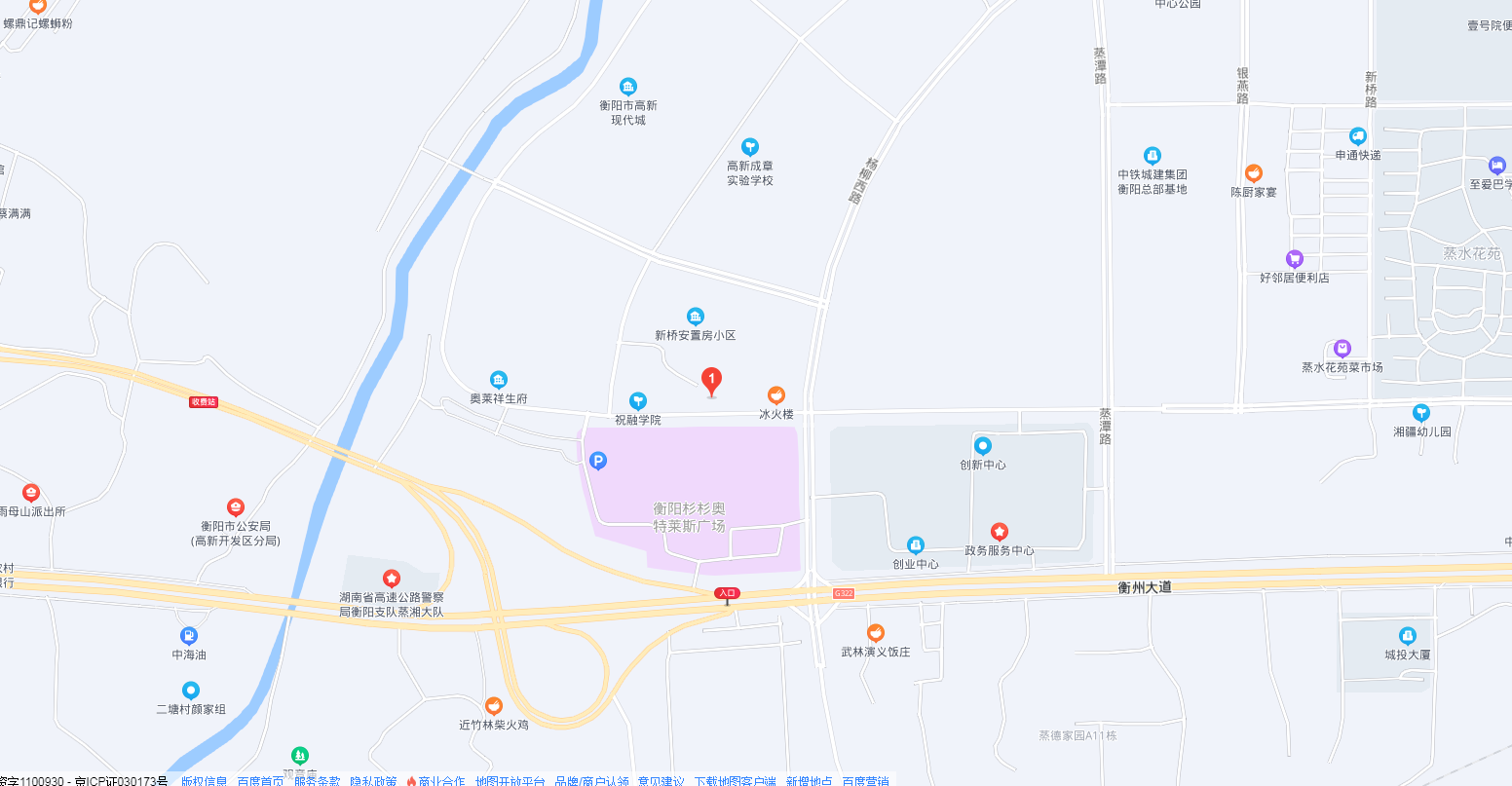Select the 祝融学院 map marker

point(638,400)
